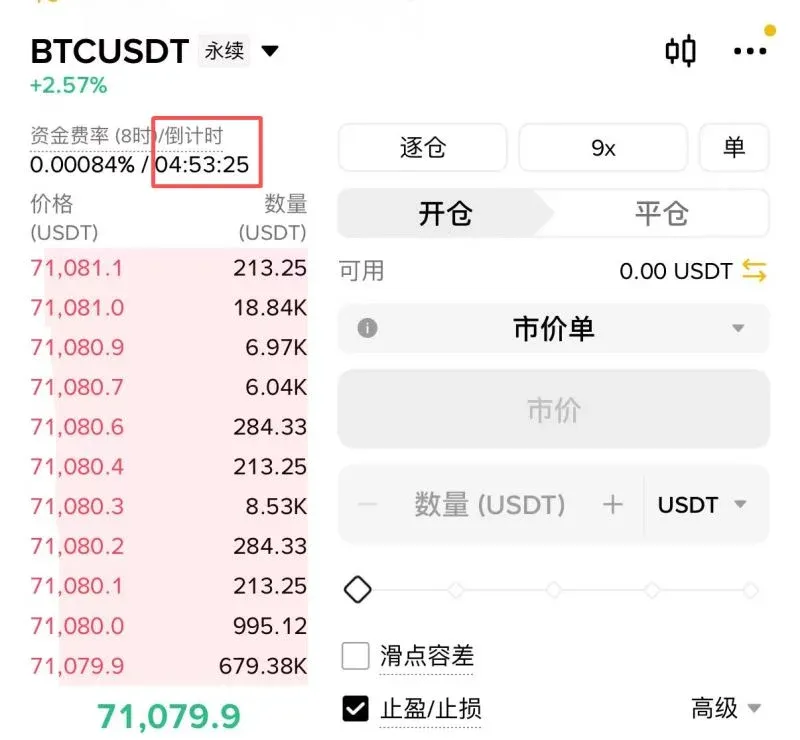The image size is (800, 740).
Task: Switch to the 平仓 tab
Action: pos(661,213)
